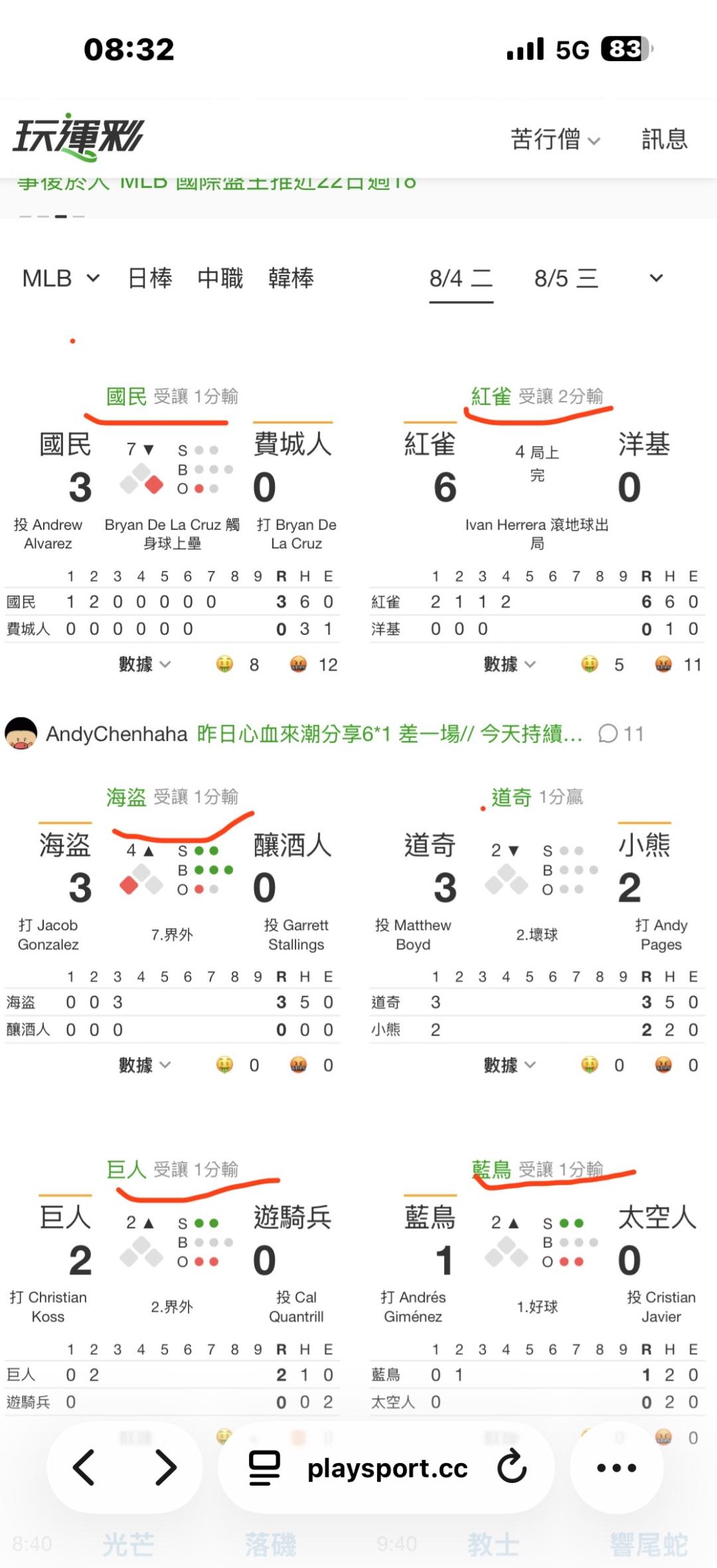The width and height of the screenshot is (717, 1568).
Task: Expand the date list chevron
Action: click(x=656, y=278)
